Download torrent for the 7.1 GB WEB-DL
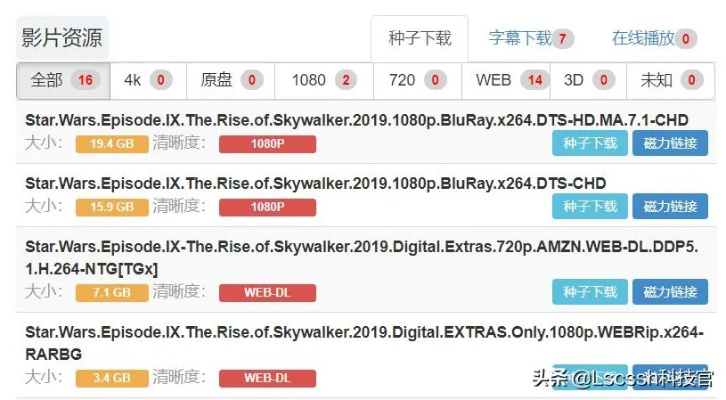This screenshot has height=400, width=726. pos(590,292)
